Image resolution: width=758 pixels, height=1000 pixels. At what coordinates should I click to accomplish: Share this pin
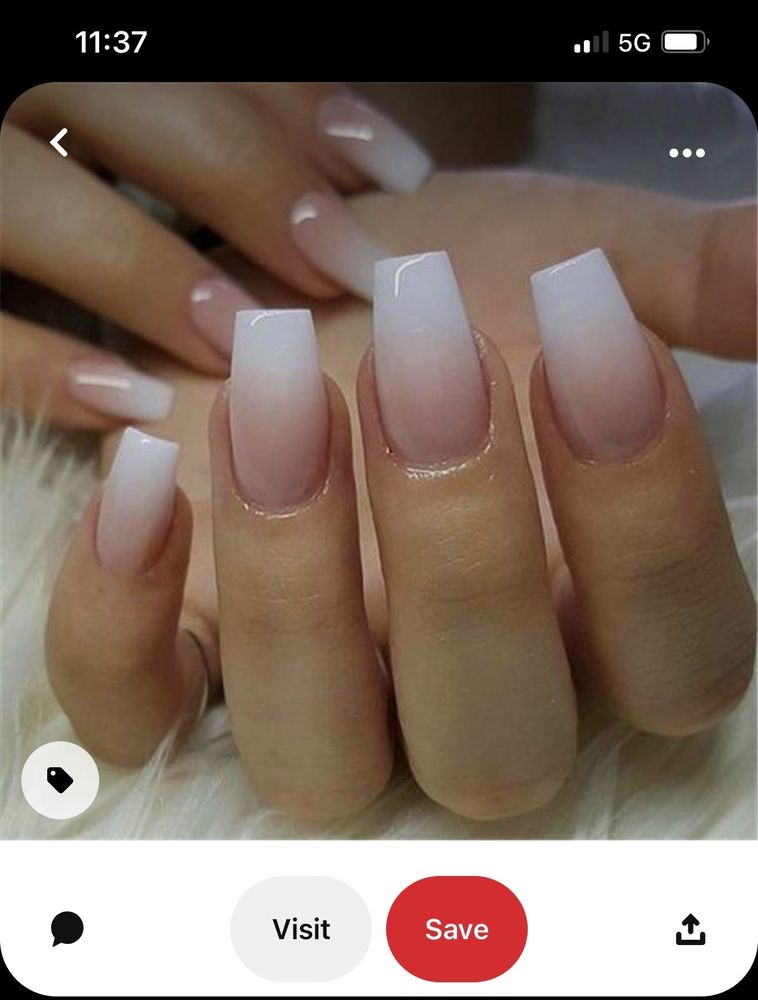click(x=690, y=930)
